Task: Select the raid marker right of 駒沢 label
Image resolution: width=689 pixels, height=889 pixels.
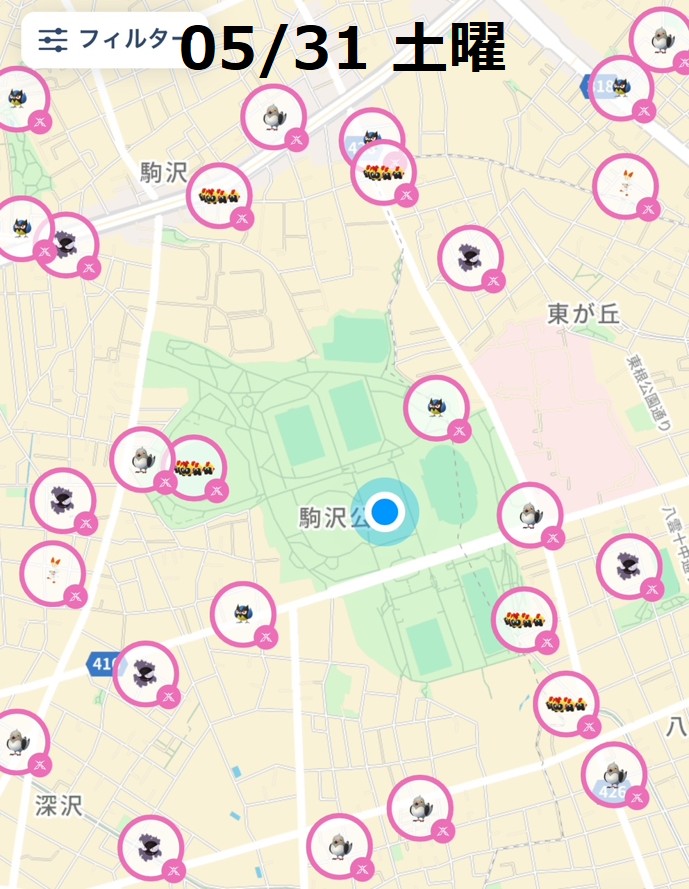Action: [218, 196]
